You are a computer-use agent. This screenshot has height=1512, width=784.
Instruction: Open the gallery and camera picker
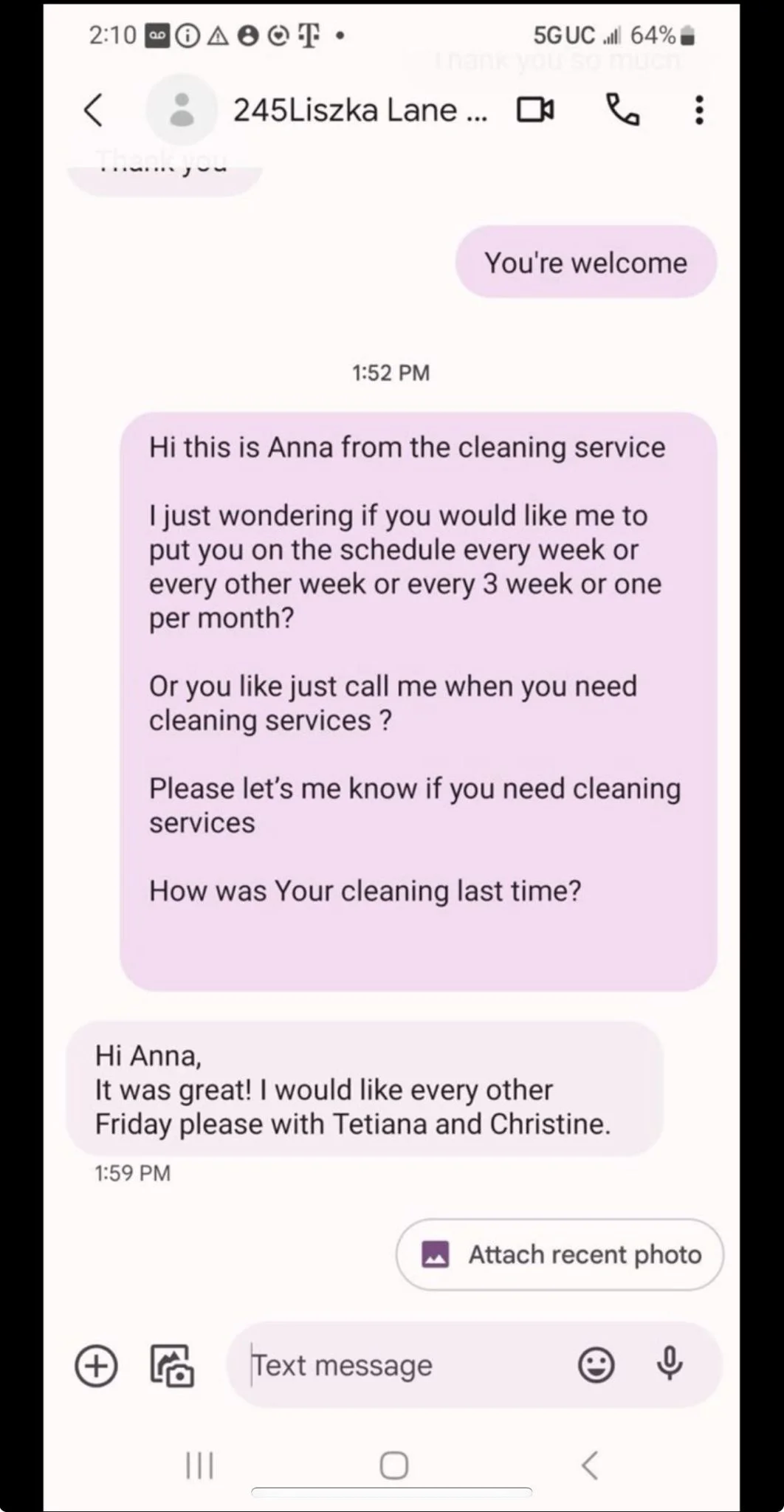point(172,1365)
